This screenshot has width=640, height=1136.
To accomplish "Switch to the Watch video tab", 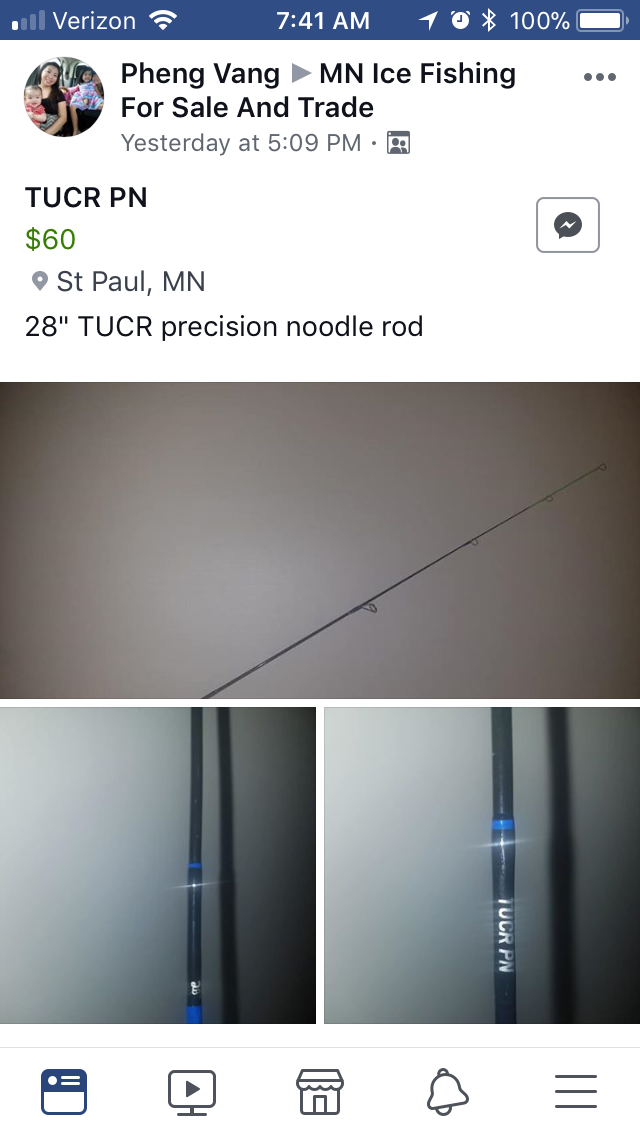I will point(191,1091).
